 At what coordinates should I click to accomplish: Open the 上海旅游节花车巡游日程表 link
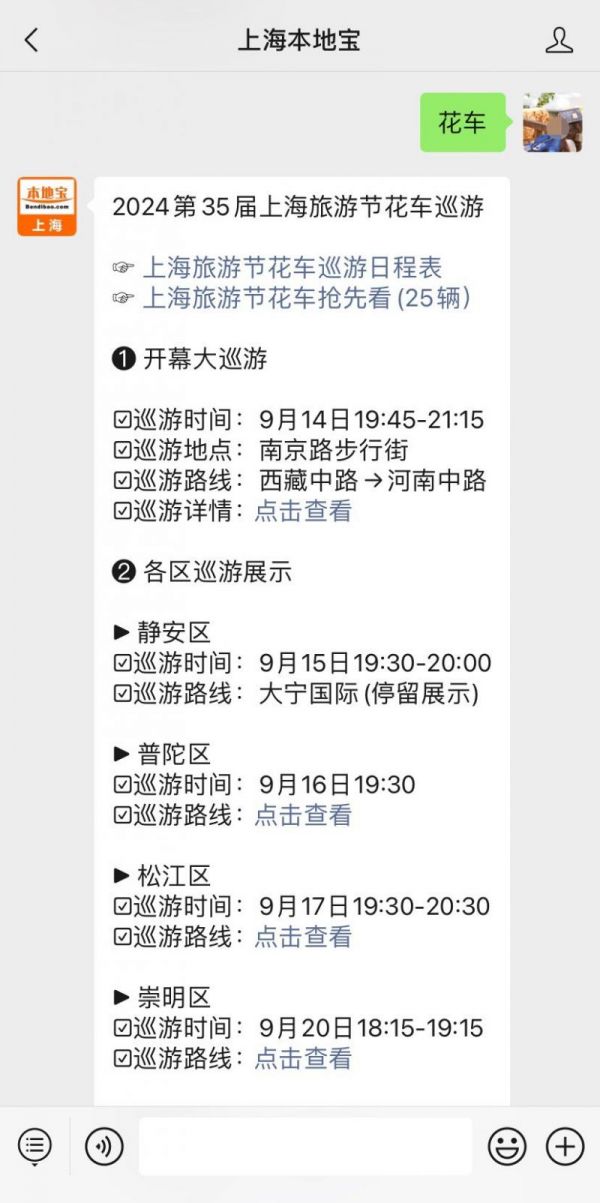[291, 268]
